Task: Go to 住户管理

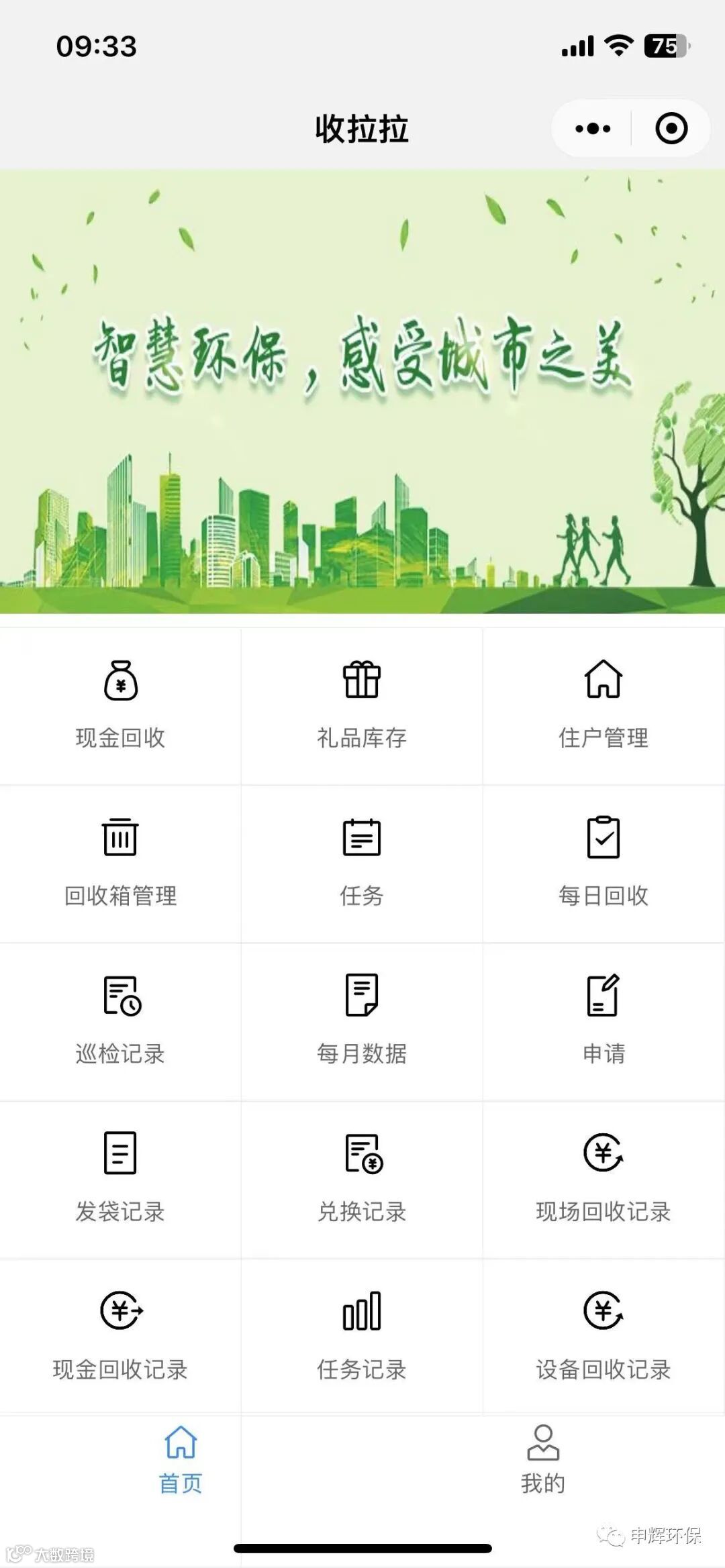Action: 603,704
